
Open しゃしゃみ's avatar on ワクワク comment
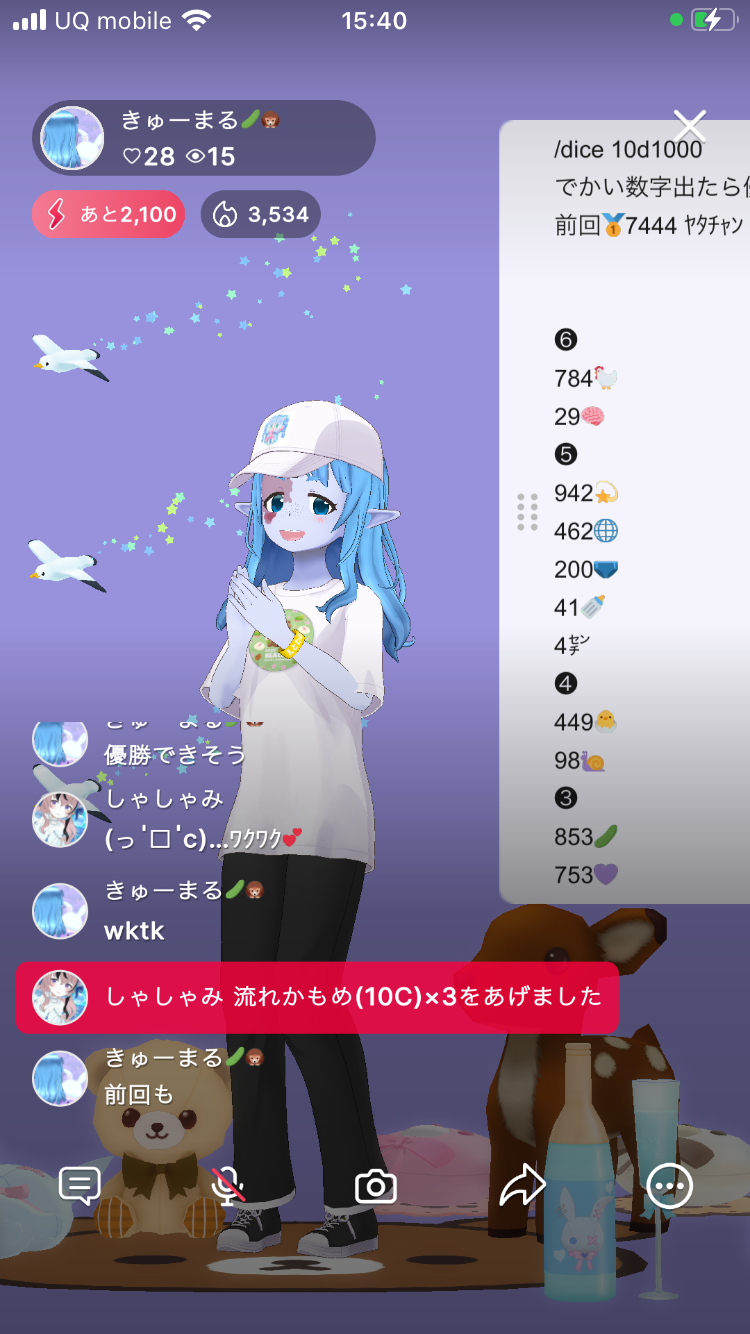[60, 819]
